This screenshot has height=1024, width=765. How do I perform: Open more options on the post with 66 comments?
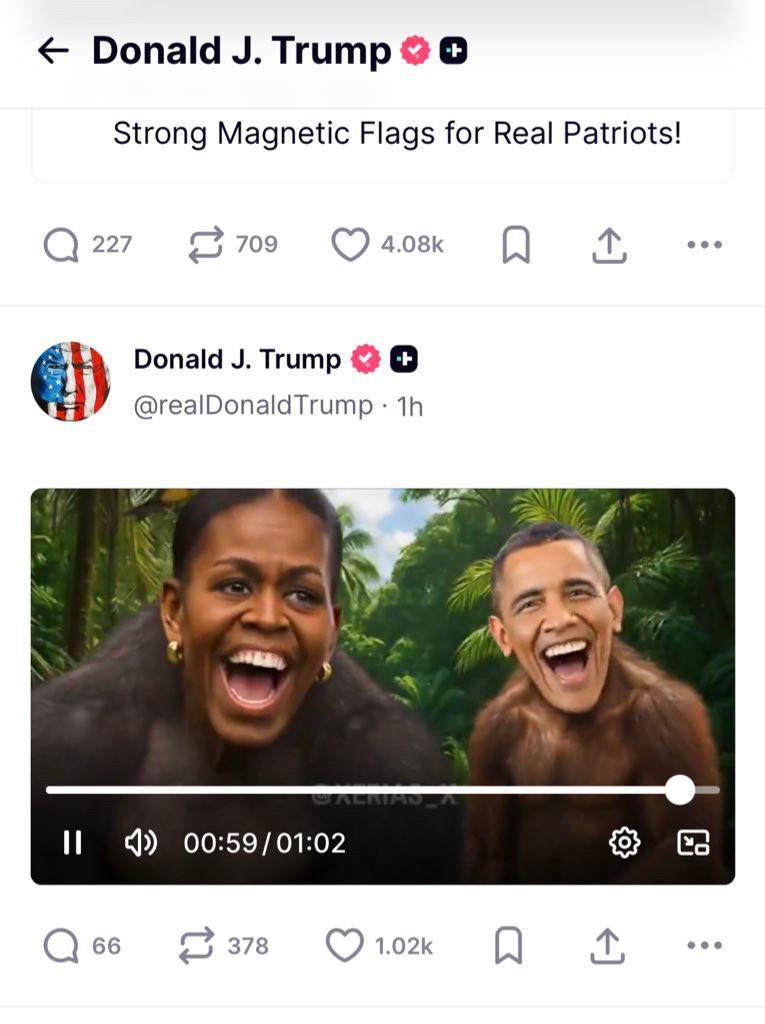click(x=704, y=945)
